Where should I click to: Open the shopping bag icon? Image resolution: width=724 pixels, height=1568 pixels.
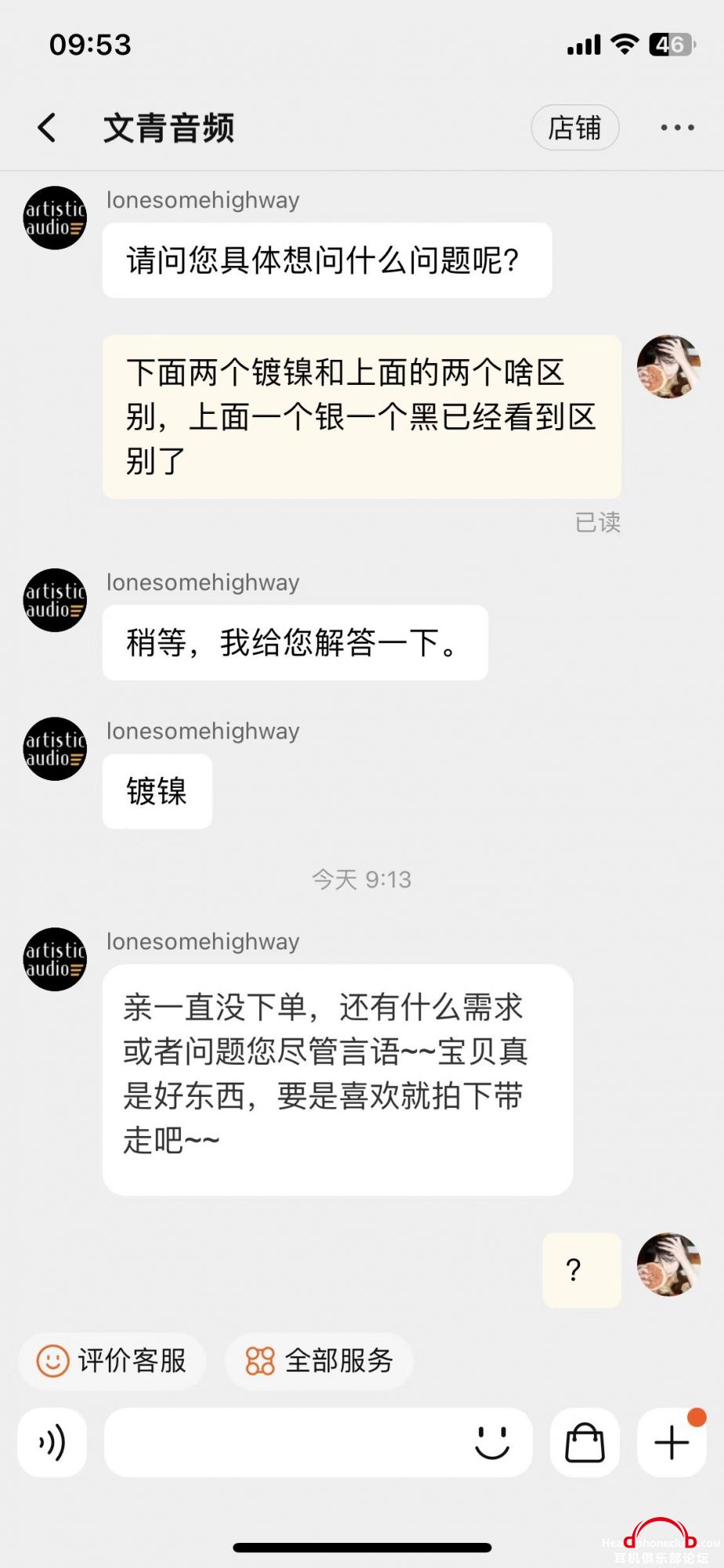pyautogui.click(x=585, y=1443)
